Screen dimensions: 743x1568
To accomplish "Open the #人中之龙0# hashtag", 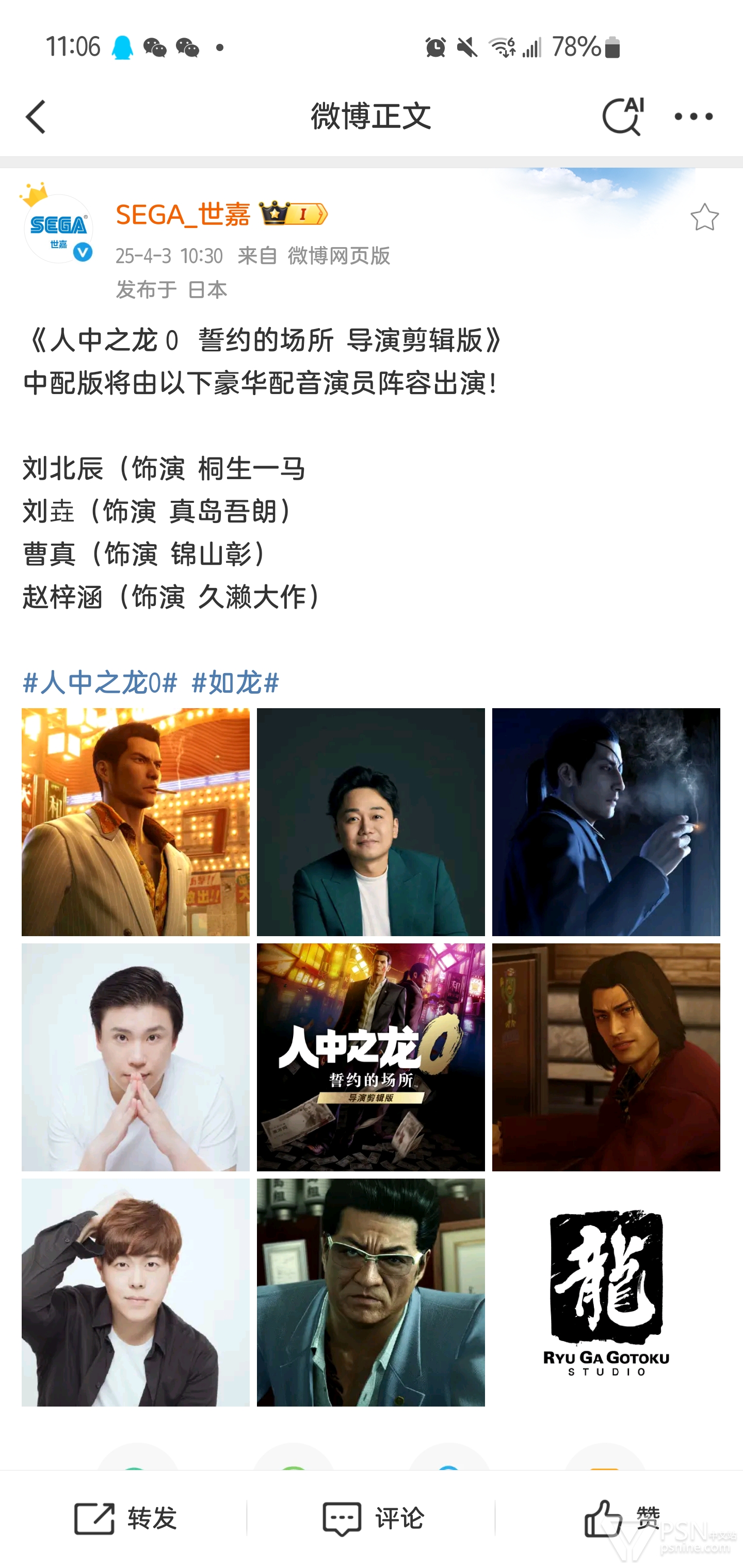I will click(x=100, y=682).
